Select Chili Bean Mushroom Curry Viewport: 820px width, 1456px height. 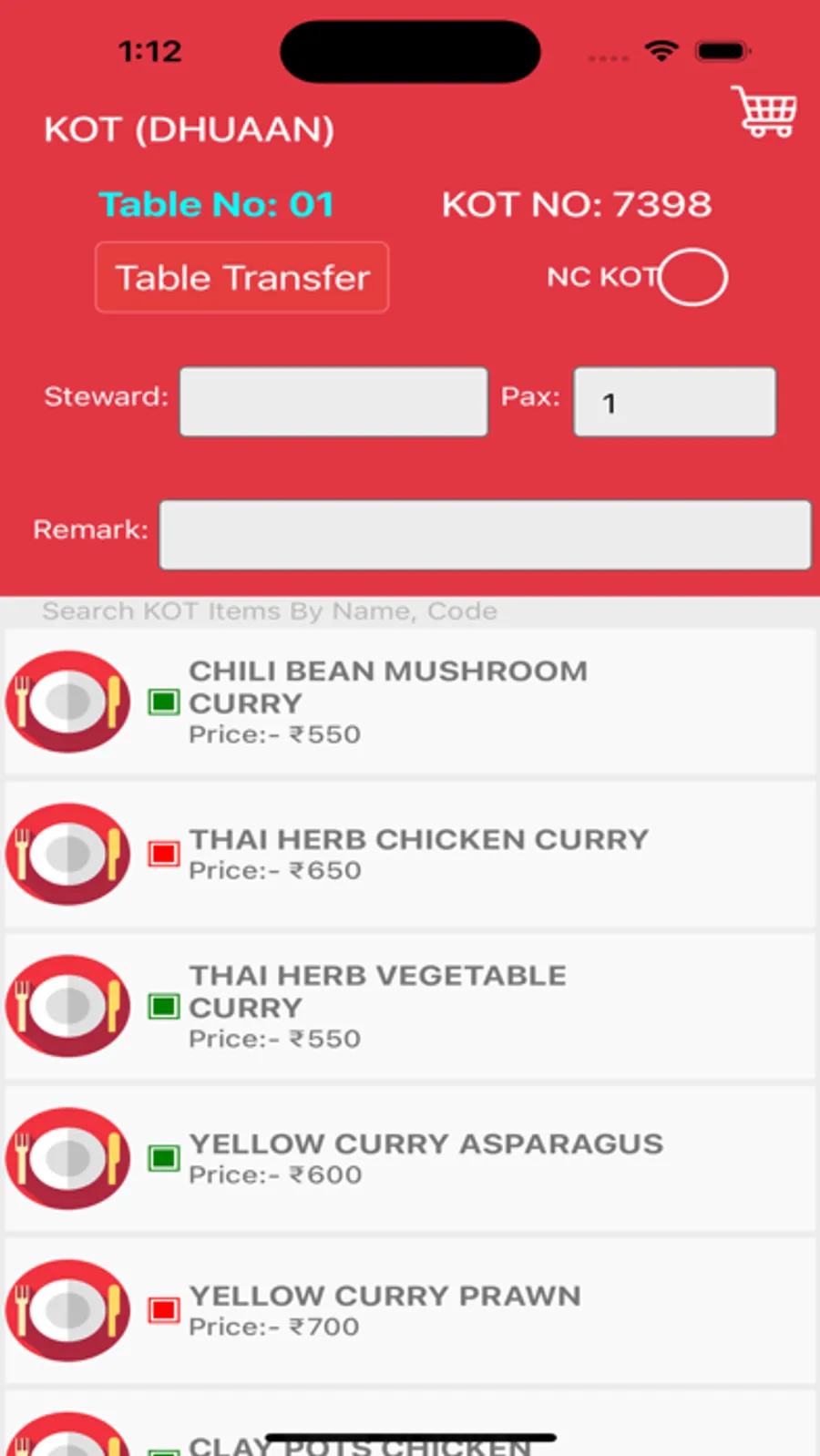410,702
